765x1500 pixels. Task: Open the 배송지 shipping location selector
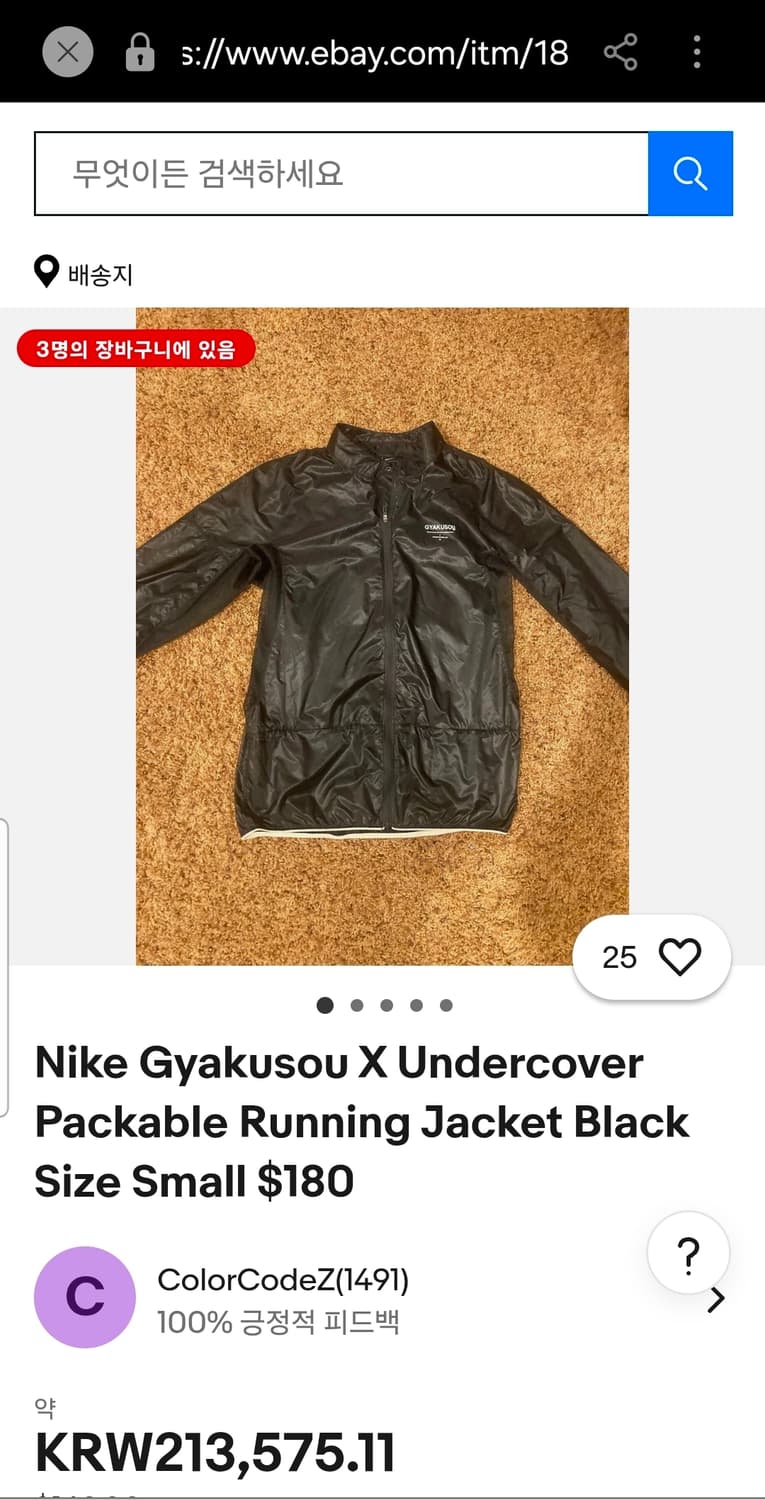84,273
